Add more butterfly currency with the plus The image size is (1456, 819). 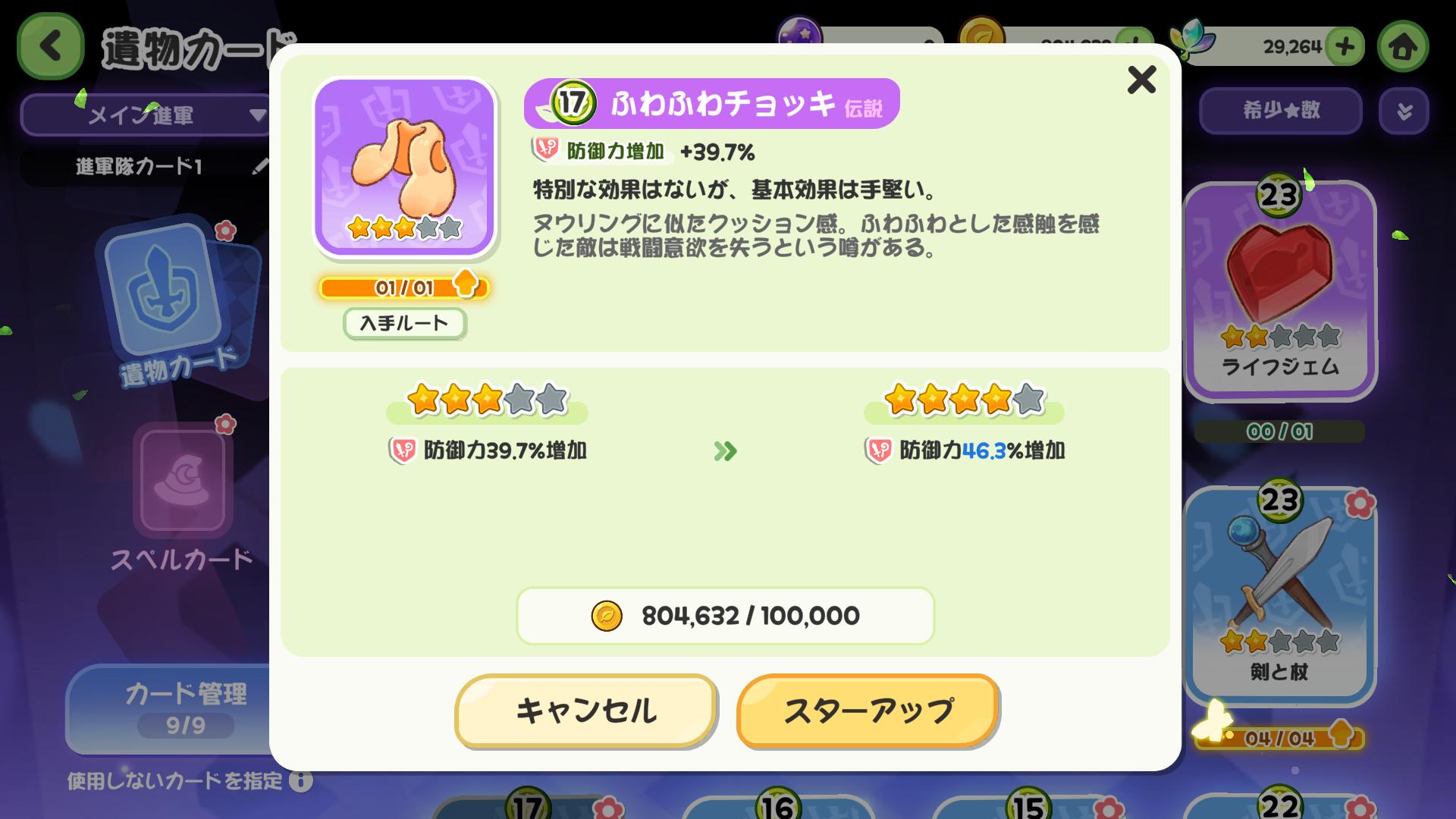(1345, 47)
